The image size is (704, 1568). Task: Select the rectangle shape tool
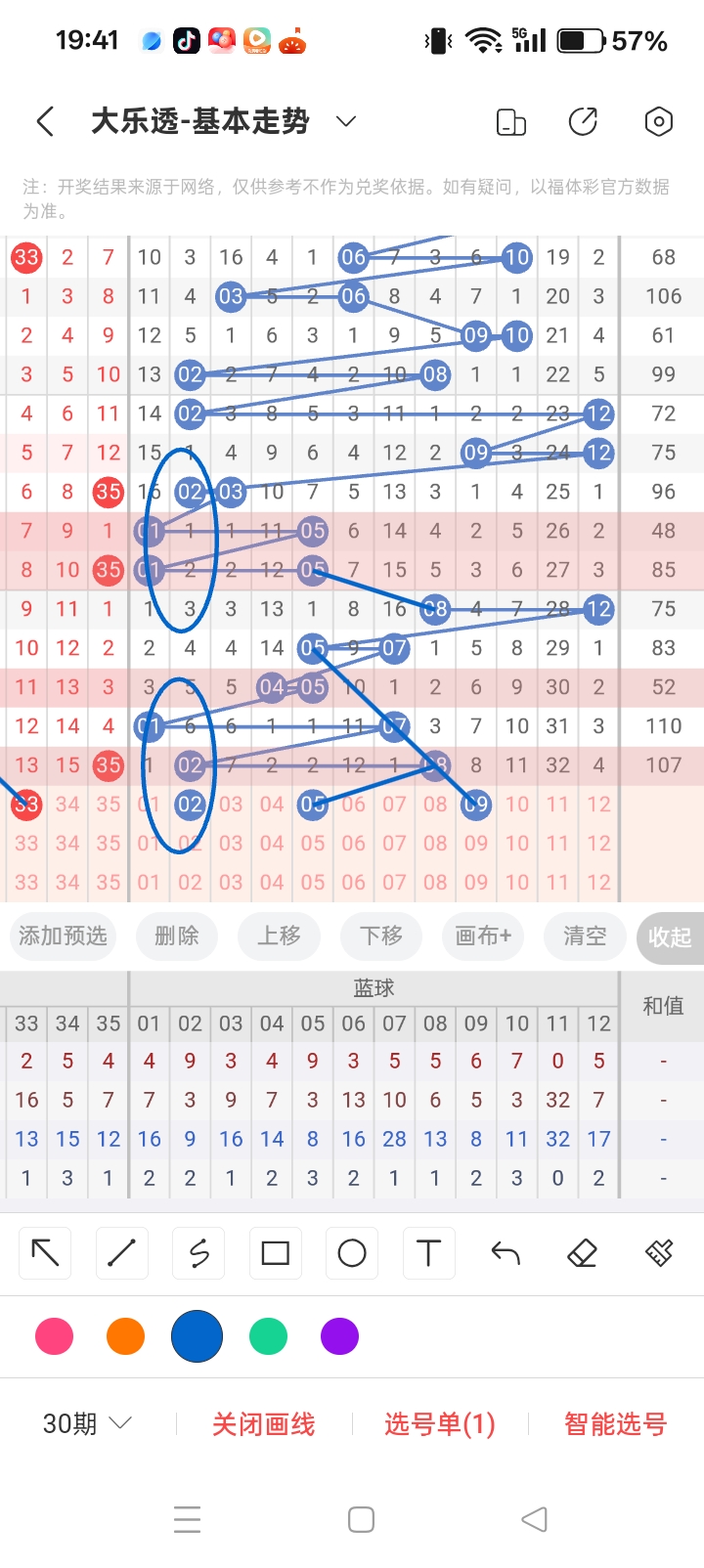pos(276,1252)
